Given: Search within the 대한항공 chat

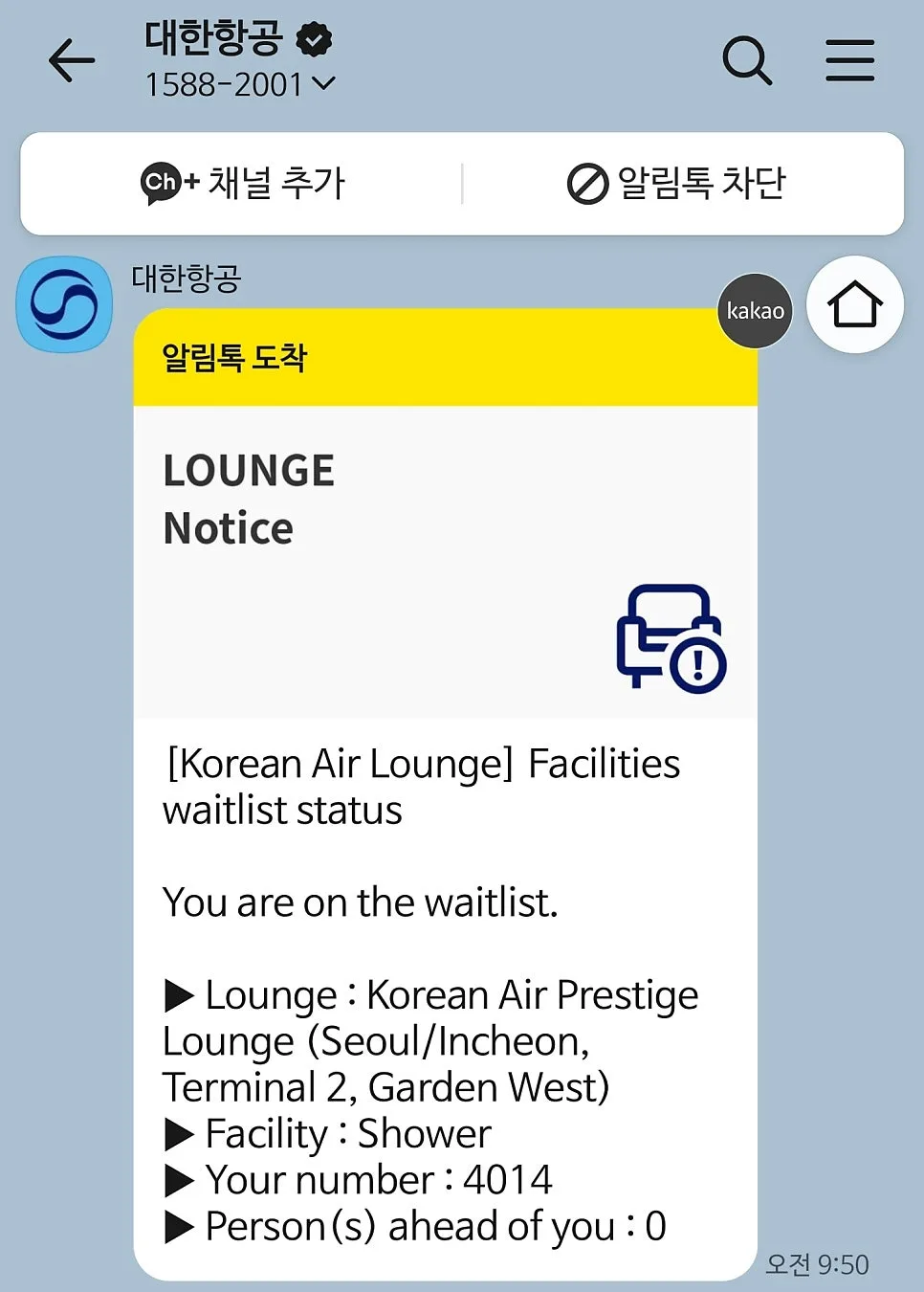Looking at the screenshot, I should tap(746, 61).
